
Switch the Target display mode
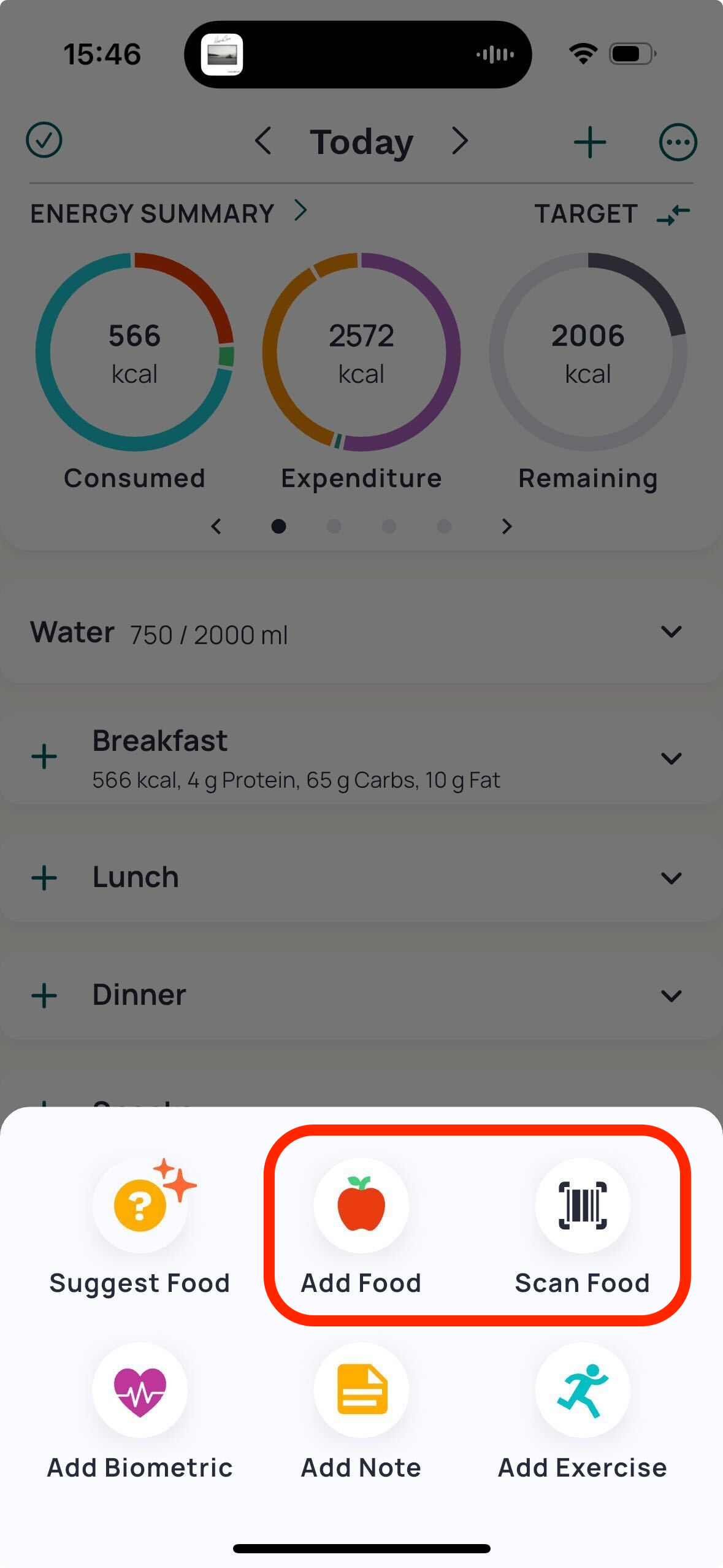coord(673,214)
